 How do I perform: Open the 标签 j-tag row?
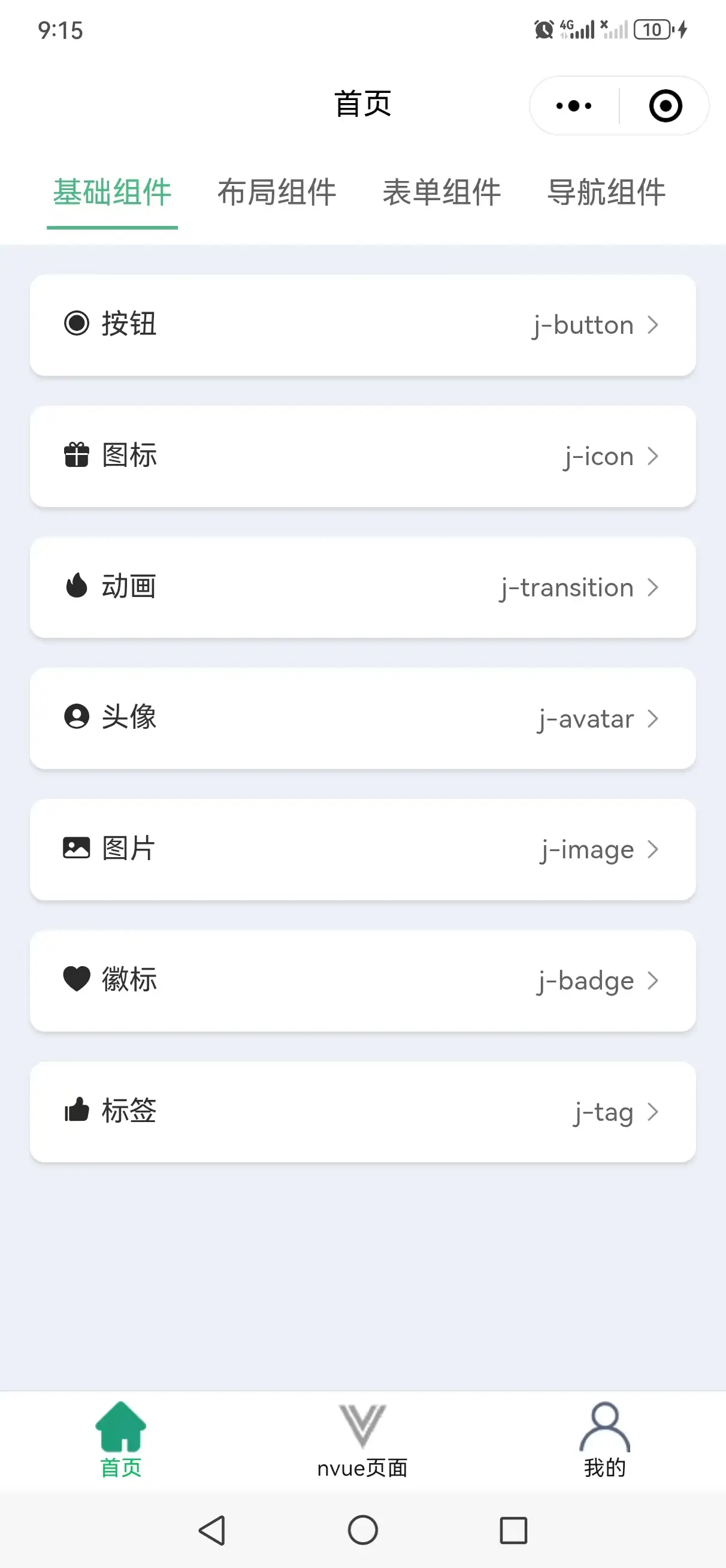(x=362, y=1111)
